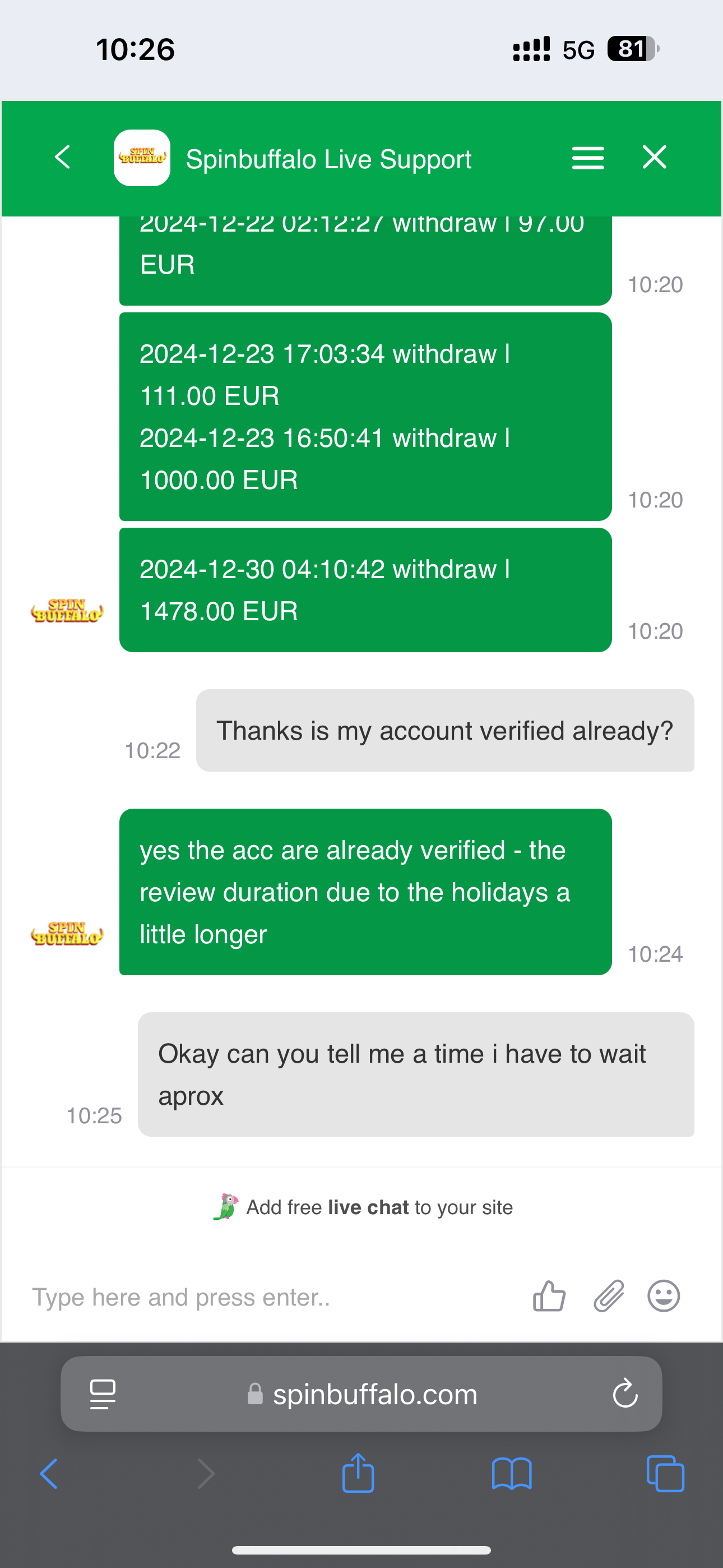The width and height of the screenshot is (723, 1568).
Task: Share this page from the Safari toolbar
Action: [358, 1474]
